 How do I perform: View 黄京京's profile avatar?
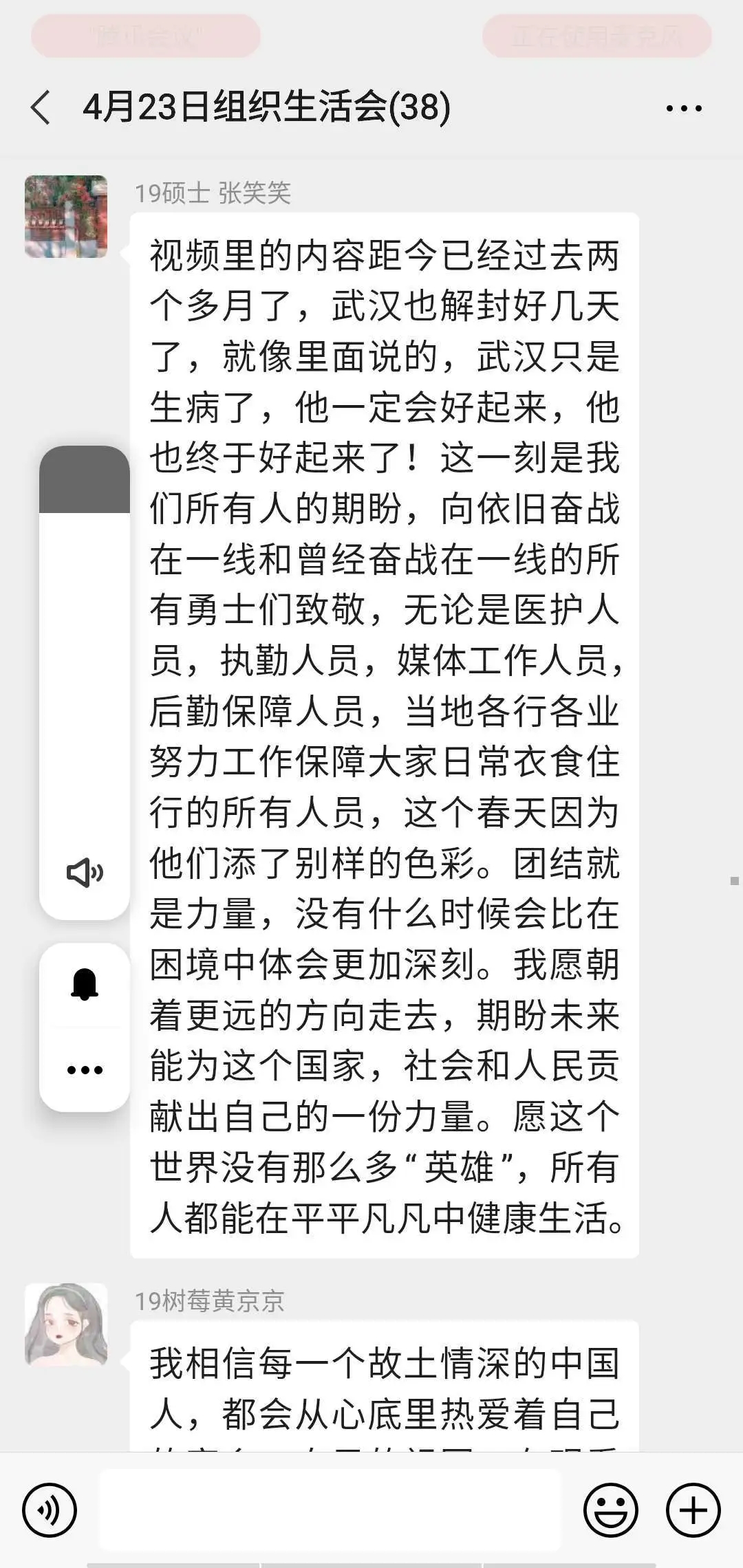[66, 1324]
